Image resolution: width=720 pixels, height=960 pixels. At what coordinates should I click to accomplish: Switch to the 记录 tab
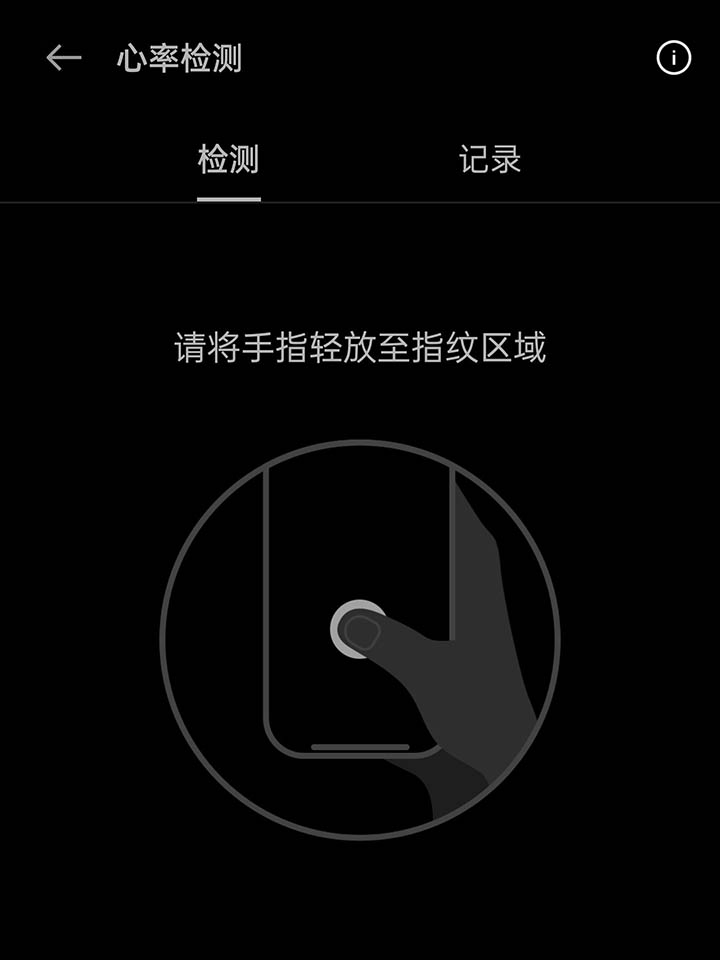pos(490,160)
